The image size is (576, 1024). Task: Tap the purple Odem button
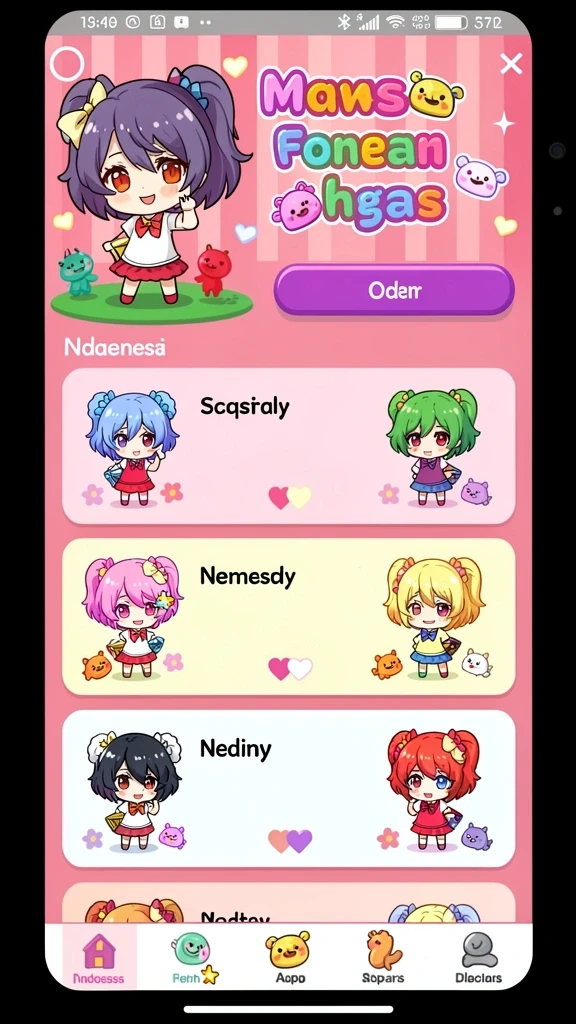point(394,290)
